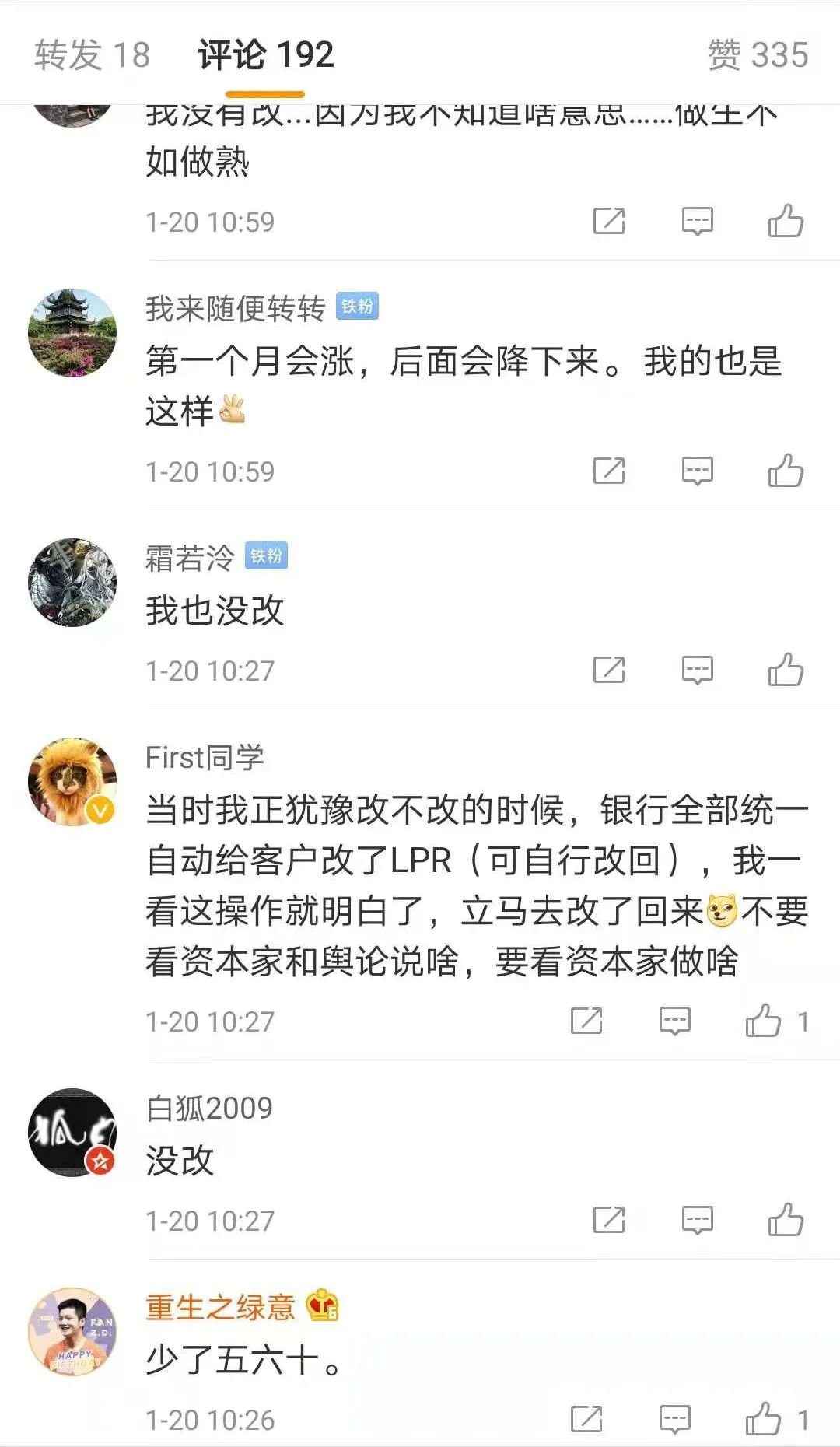Reply to 我来随便转转's comment
The height and width of the screenshot is (1447, 840).
coord(697,471)
